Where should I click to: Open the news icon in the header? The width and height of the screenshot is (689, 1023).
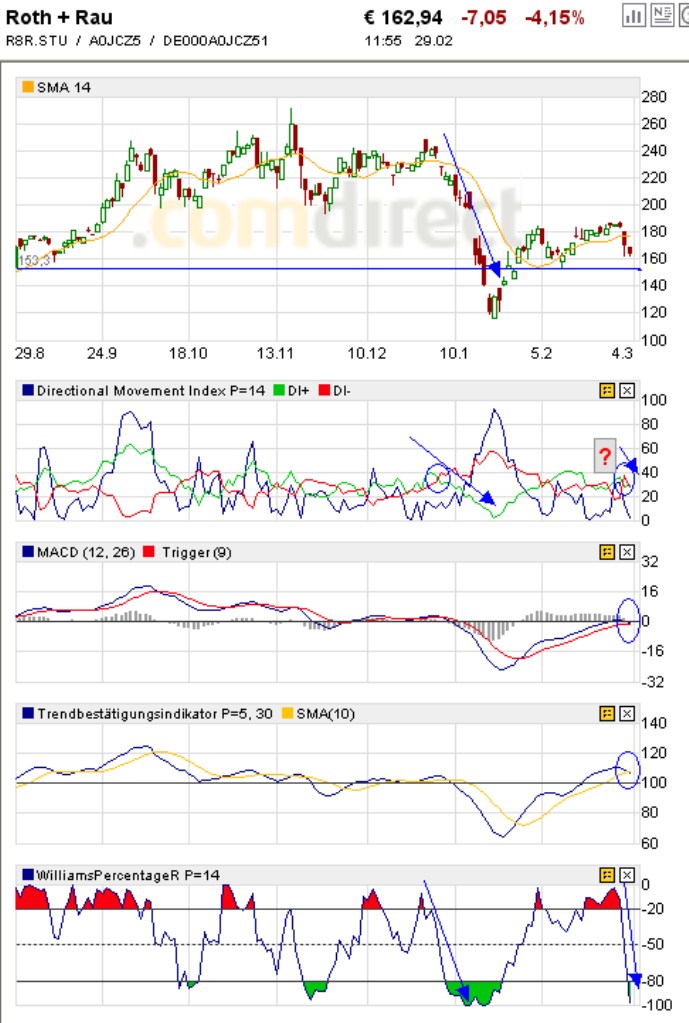[660, 15]
